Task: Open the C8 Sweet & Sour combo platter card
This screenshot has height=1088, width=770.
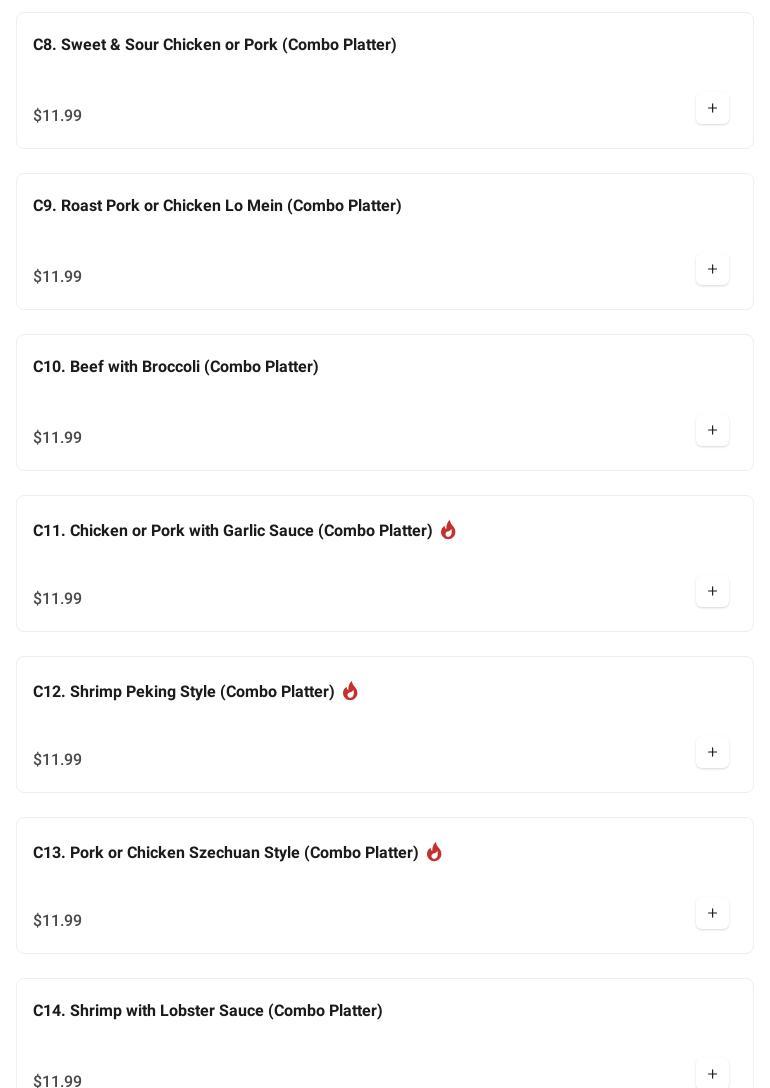Action: tap(214, 45)
